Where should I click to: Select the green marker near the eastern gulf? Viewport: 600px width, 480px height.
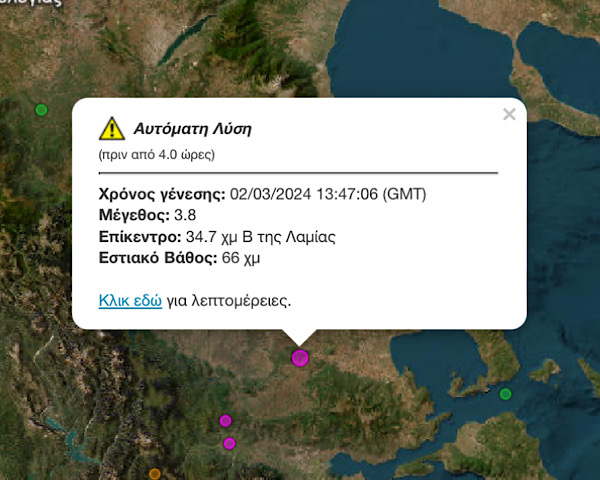(505, 394)
